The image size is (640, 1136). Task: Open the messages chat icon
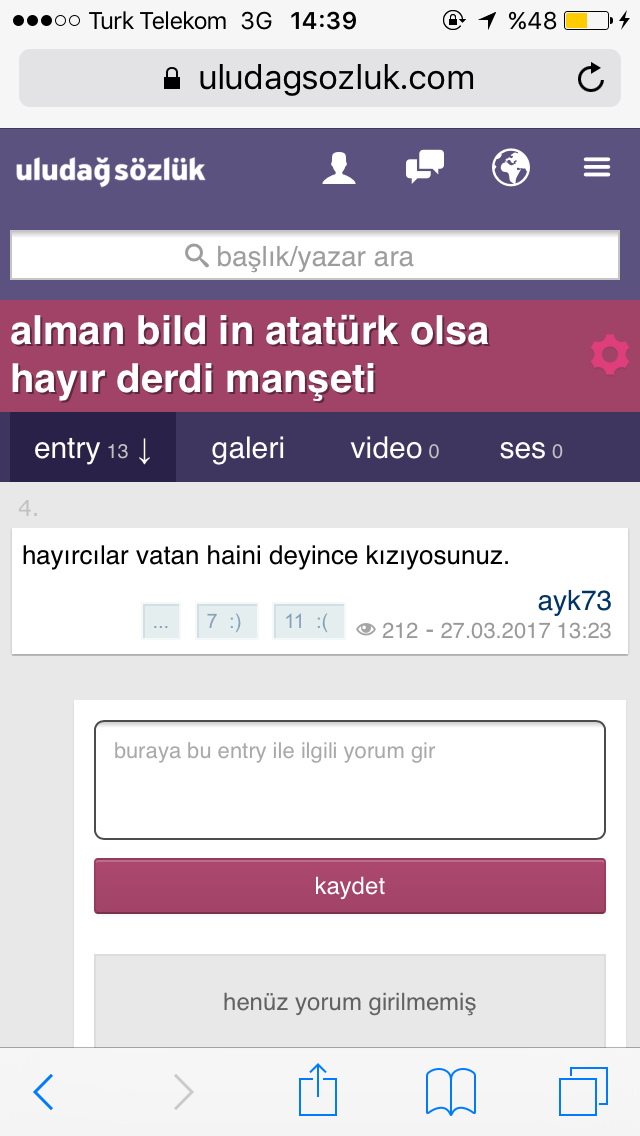(x=424, y=167)
